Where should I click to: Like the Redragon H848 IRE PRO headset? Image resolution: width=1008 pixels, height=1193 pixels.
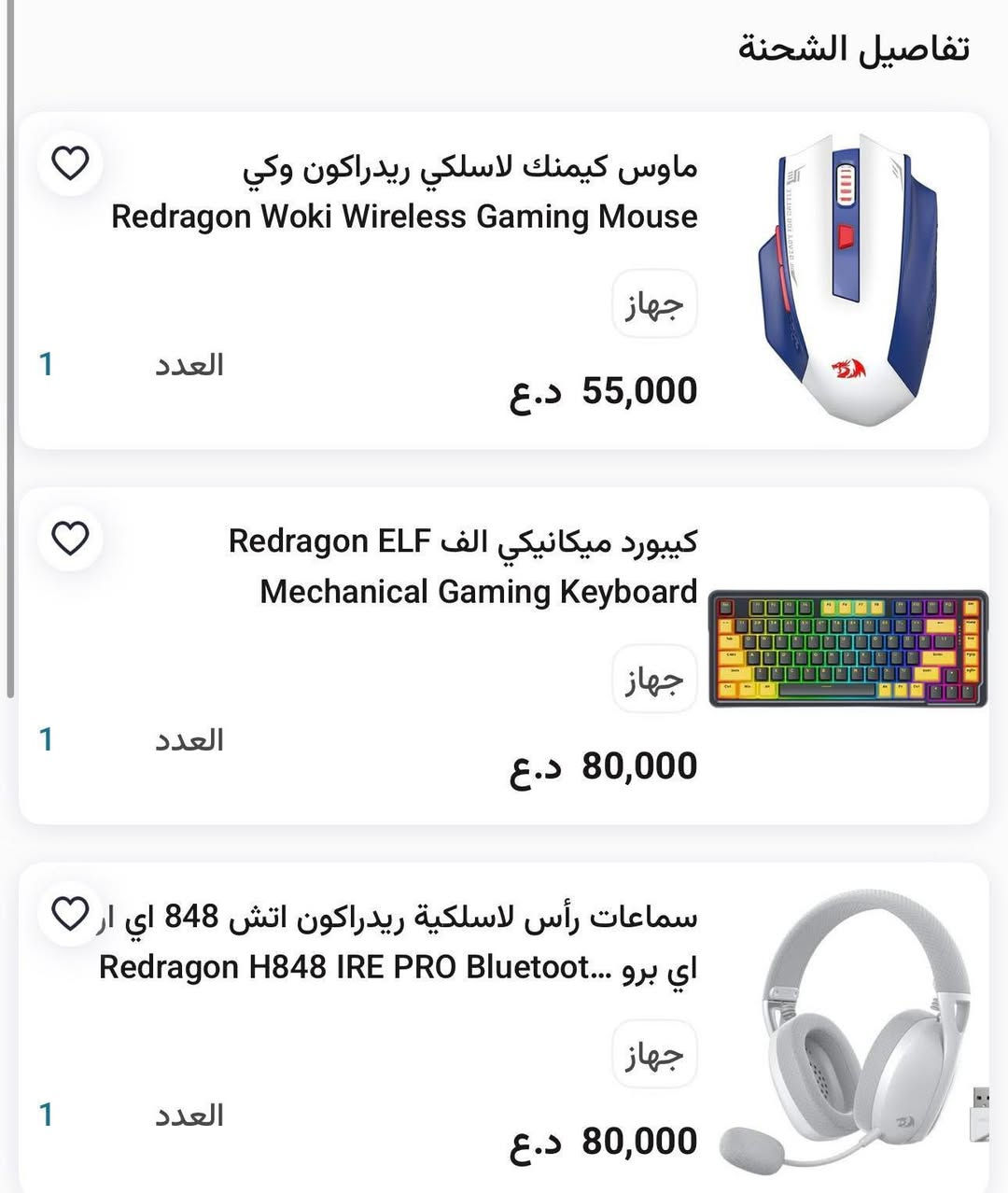click(70, 914)
